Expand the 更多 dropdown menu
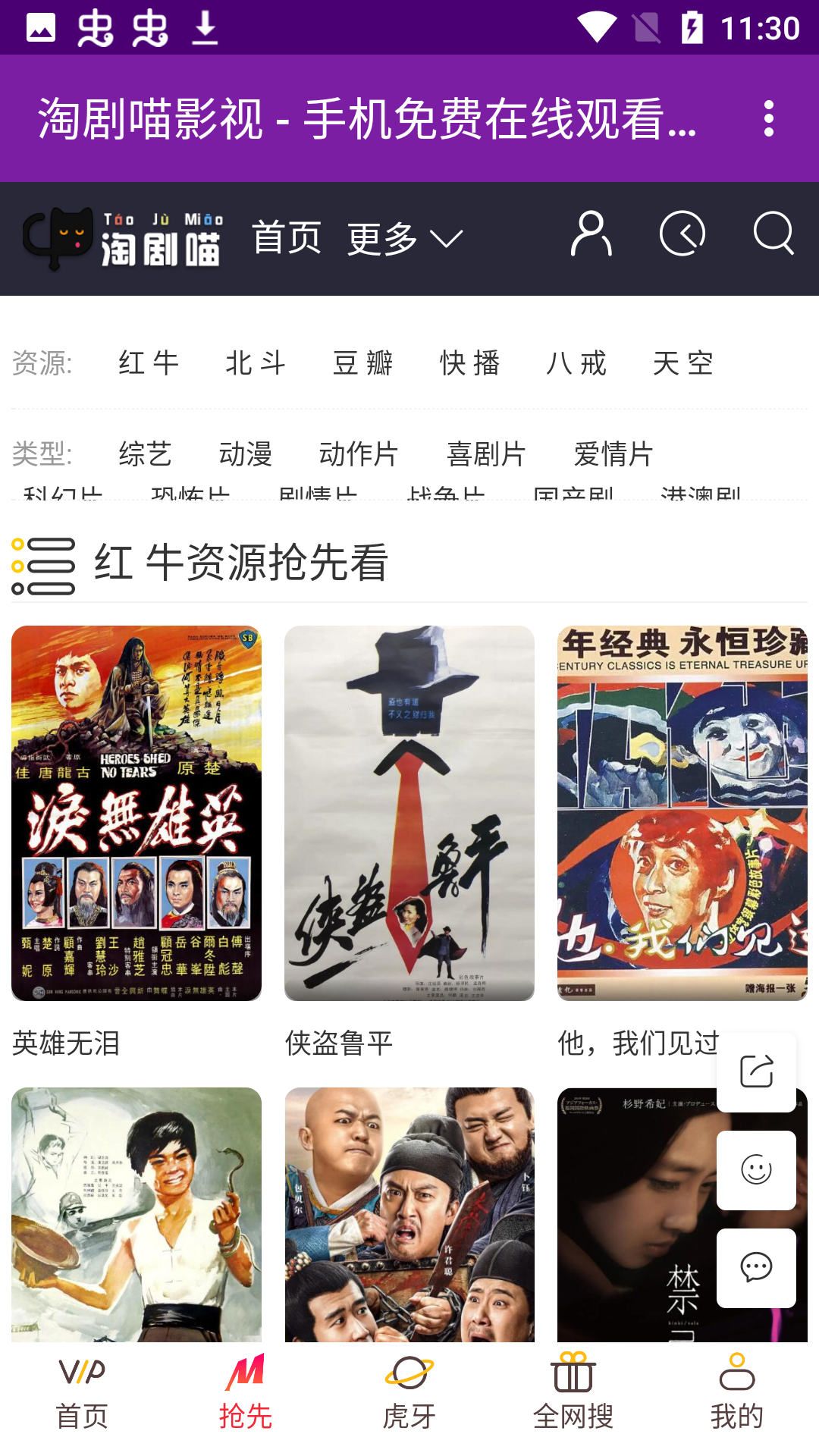The image size is (819, 1456). coord(404,239)
